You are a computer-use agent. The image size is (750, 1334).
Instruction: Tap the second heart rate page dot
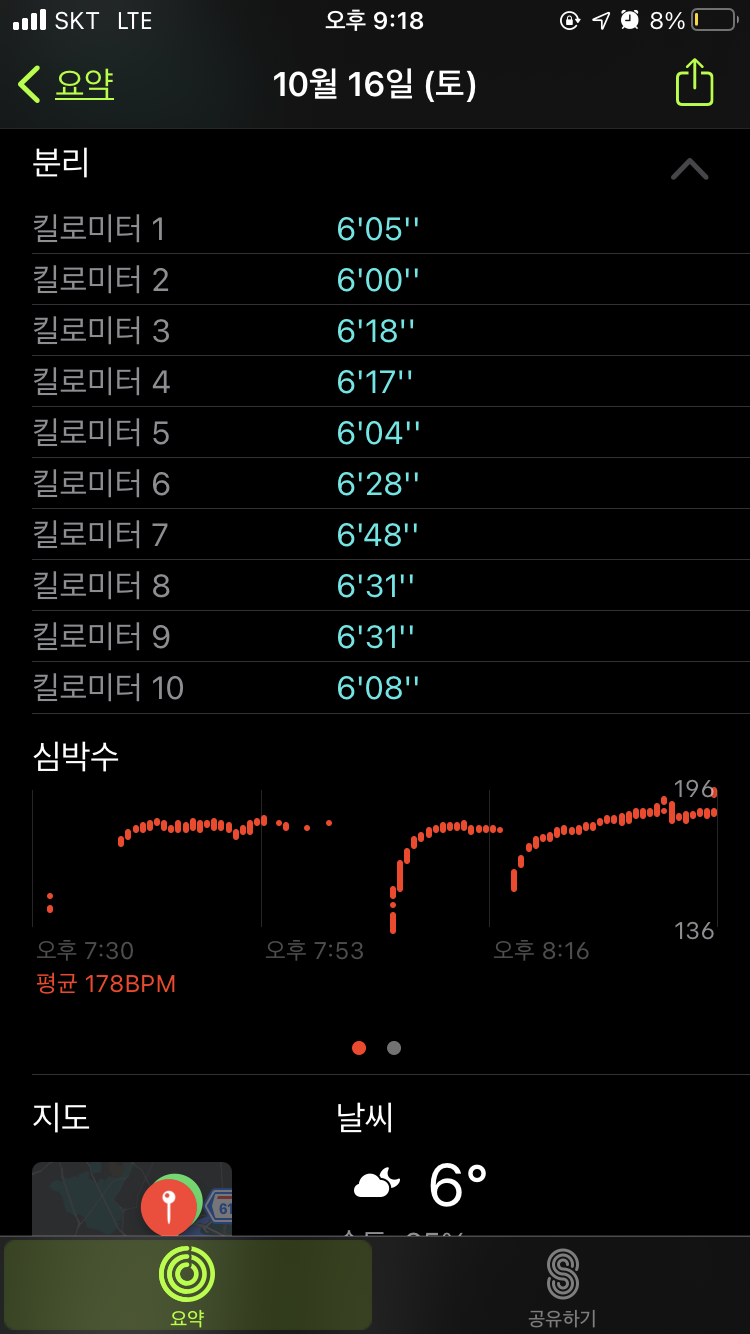click(394, 1048)
